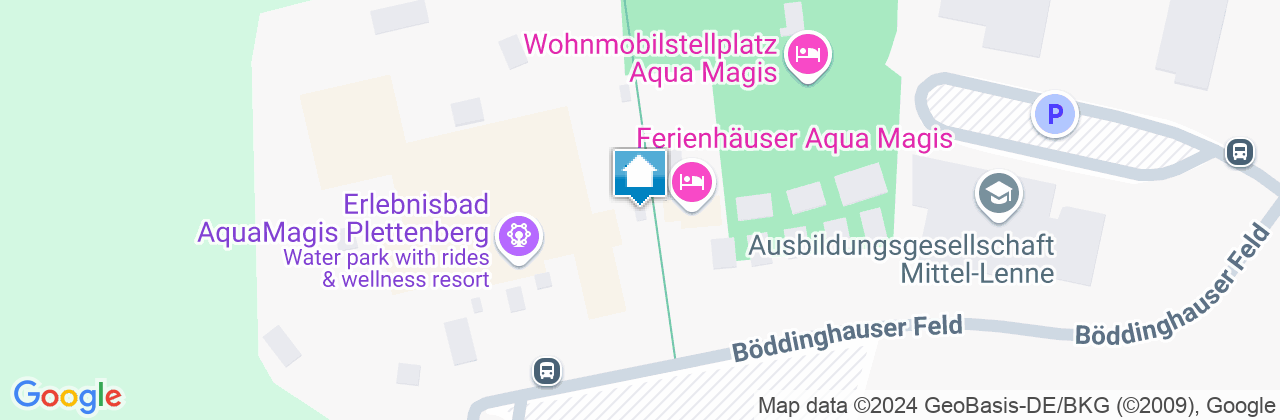Open the Wohnmobilstellplatz Aqua Magis lodging pin
The width and height of the screenshot is (1280, 420).
click(807, 54)
